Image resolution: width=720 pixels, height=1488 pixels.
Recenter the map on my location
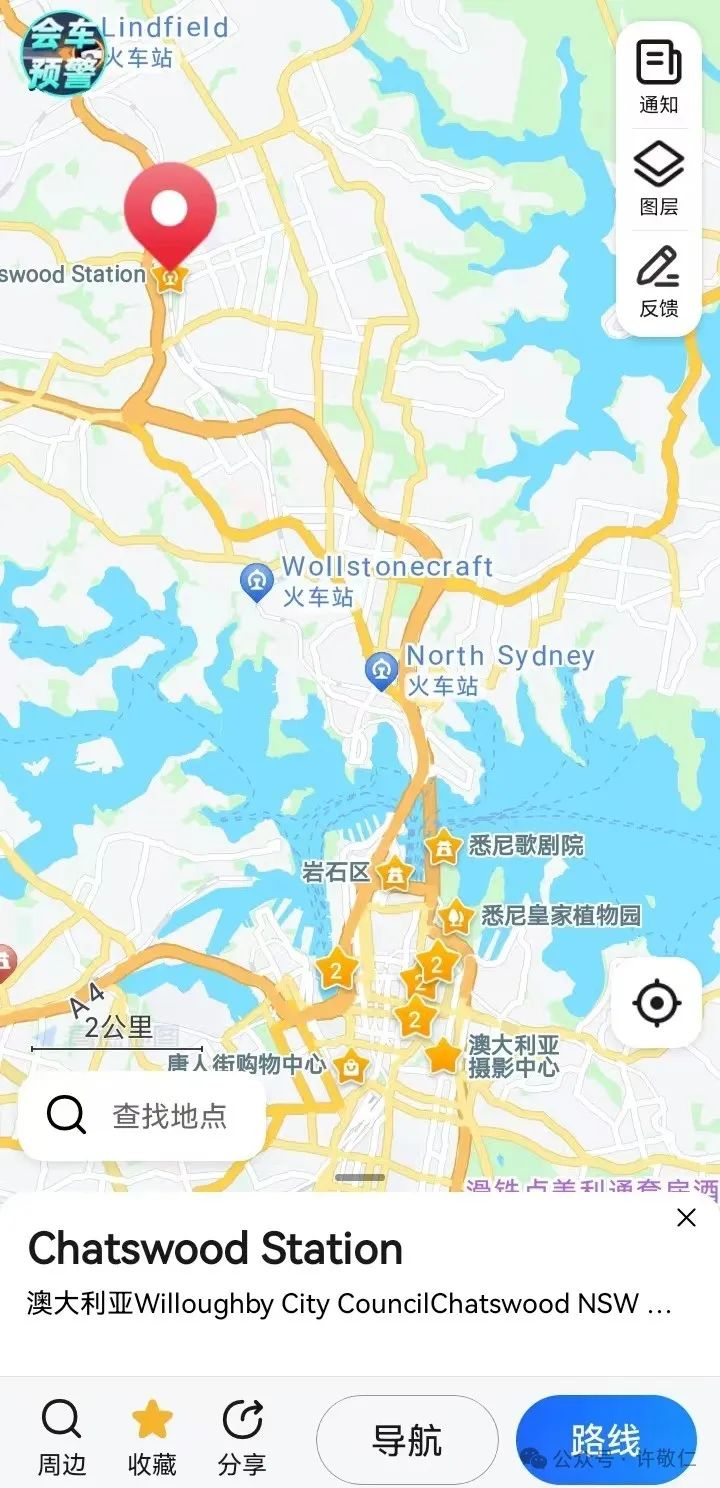[x=657, y=1002]
